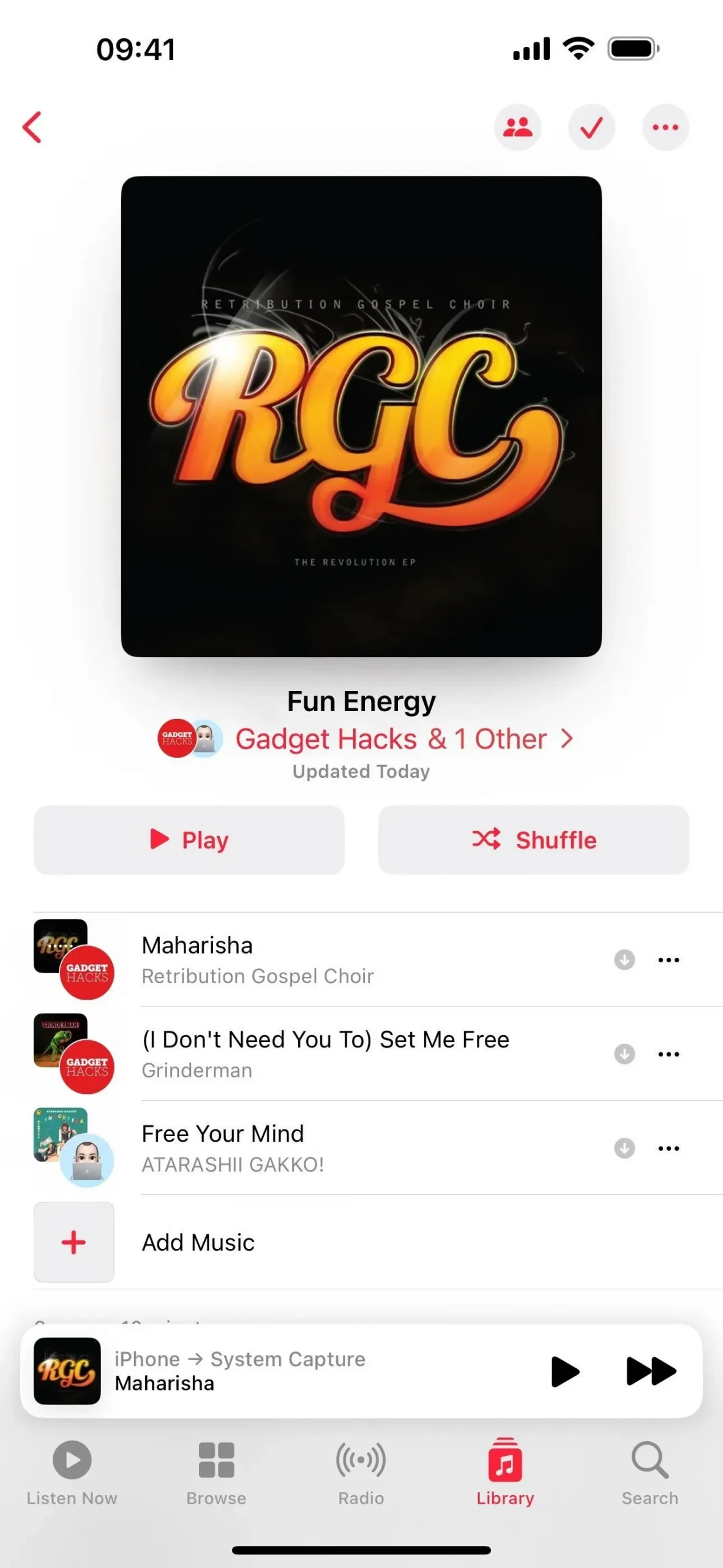Resume playback in the mini player
The image size is (723, 1568).
[x=565, y=1371]
